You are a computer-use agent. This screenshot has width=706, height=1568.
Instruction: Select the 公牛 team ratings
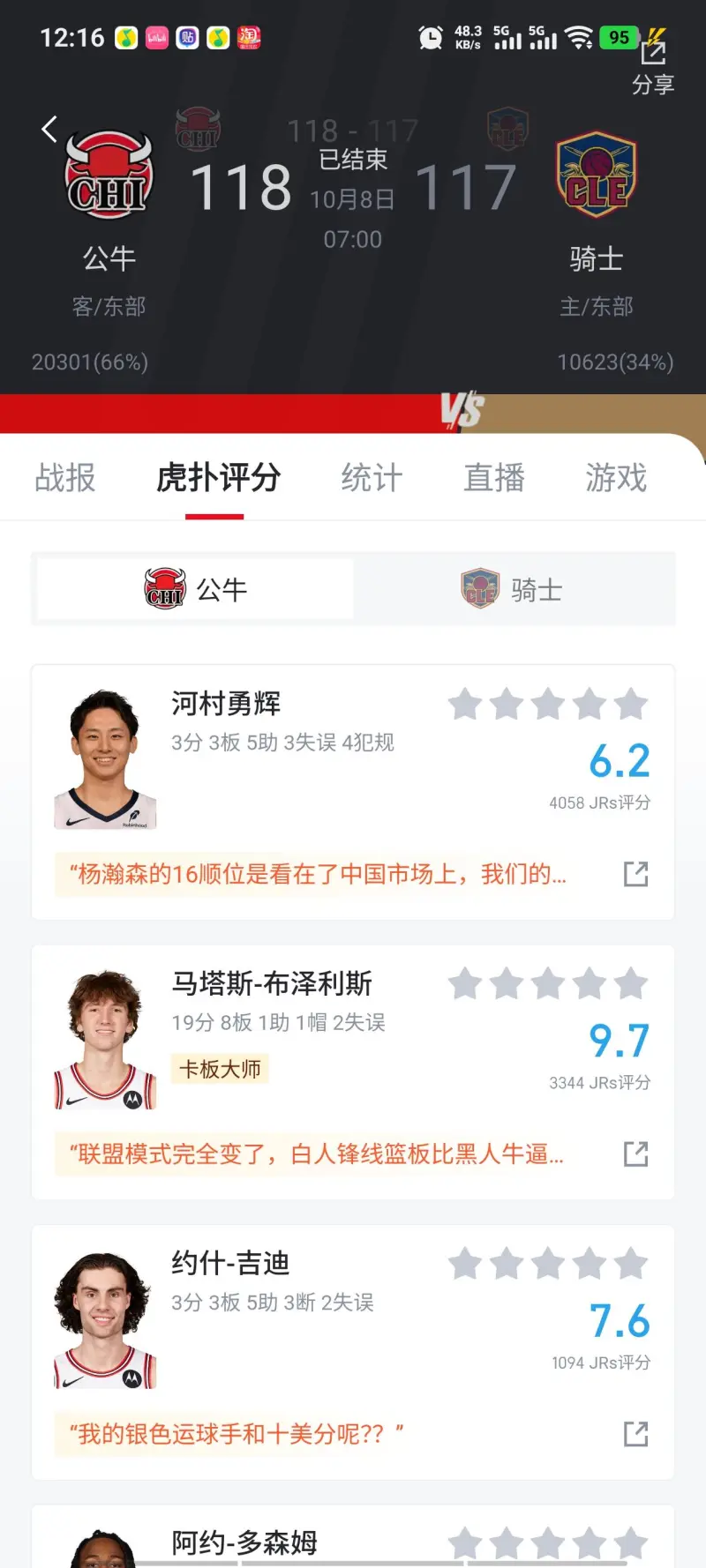(196, 589)
